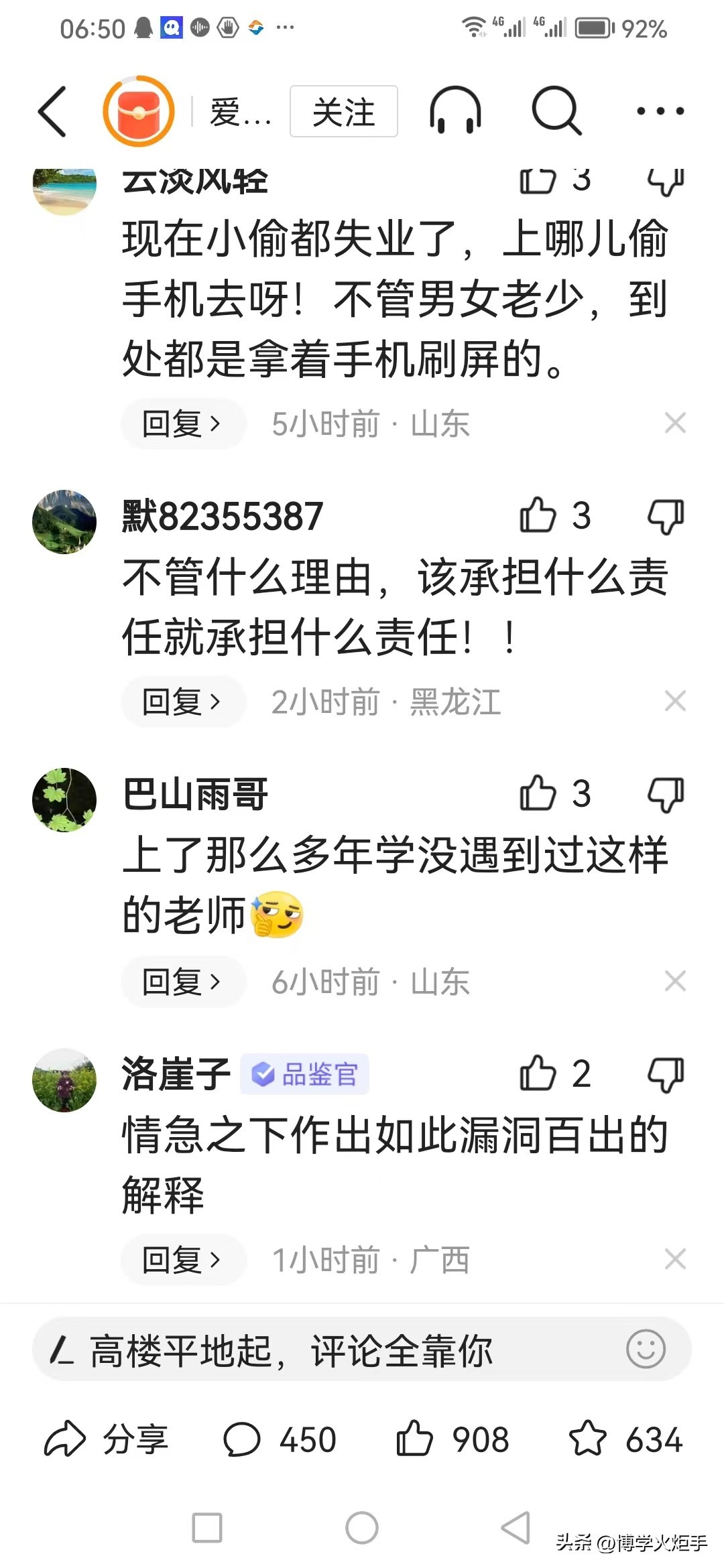
Task: Like 洛崖子's comment
Action: (538, 1073)
